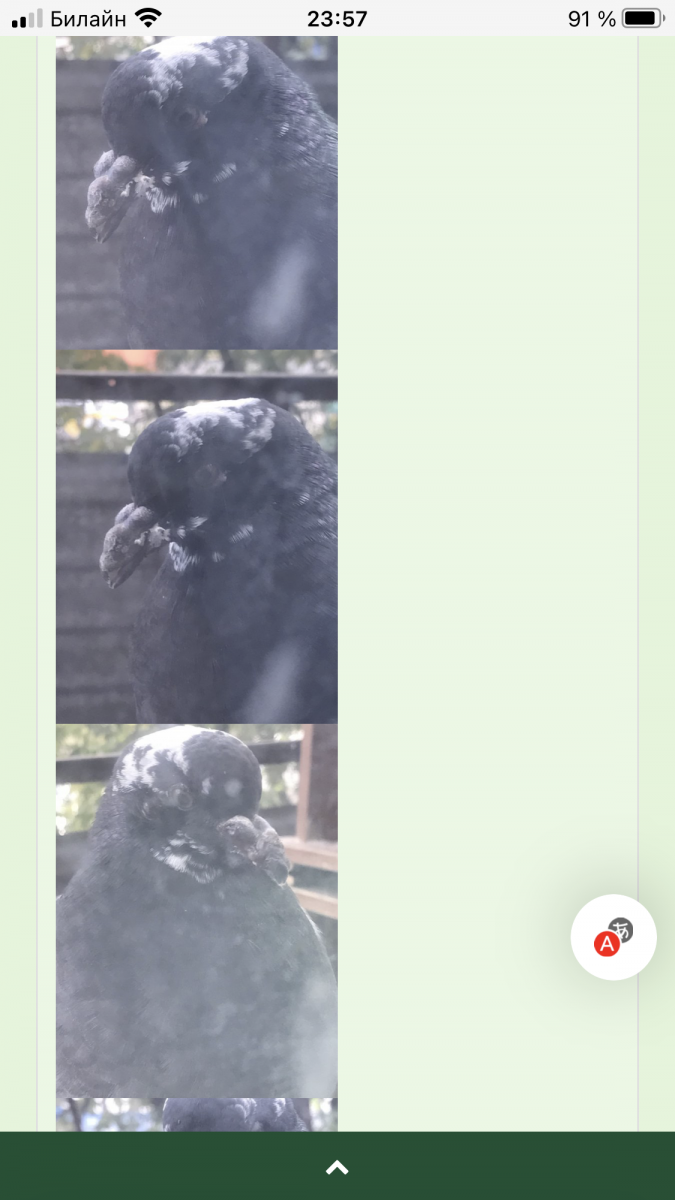Image resolution: width=675 pixels, height=1200 pixels.
Task: Open the second pigeon profile photo
Action: pyautogui.click(x=197, y=536)
